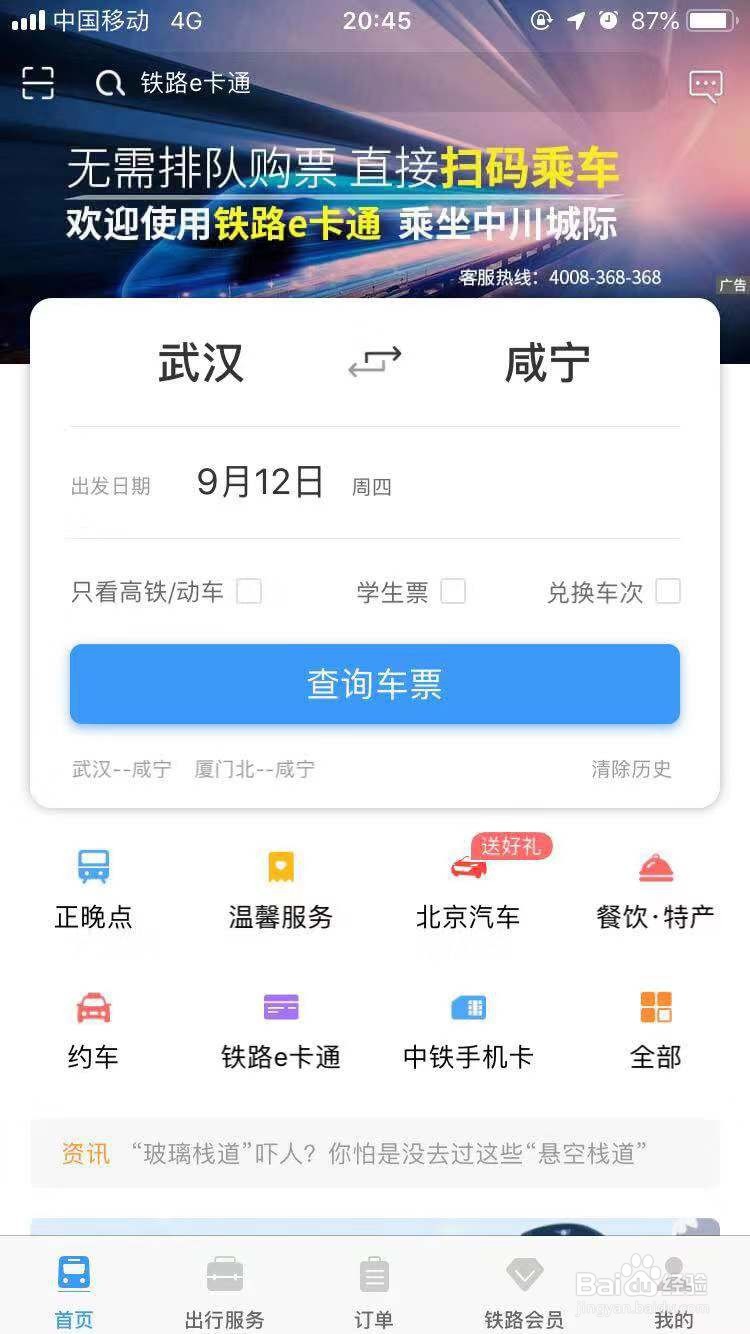750x1334 pixels.
Task: Swap 武汉 and 咸宁 cities
Action: 374,362
